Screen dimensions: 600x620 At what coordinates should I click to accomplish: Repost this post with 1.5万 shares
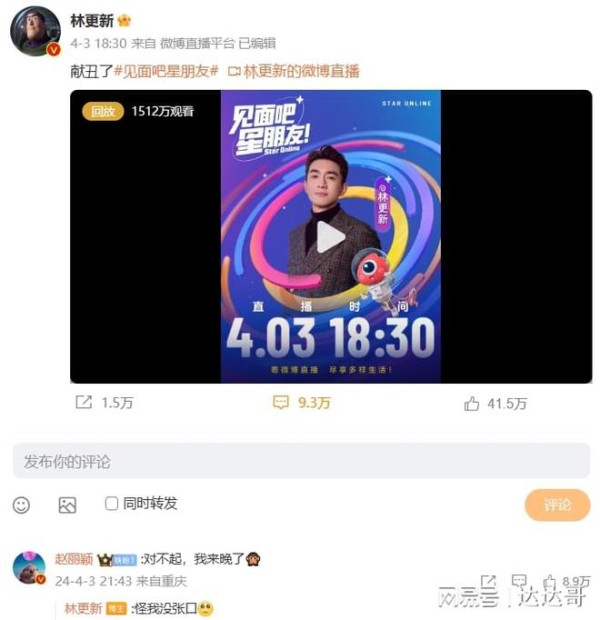point(104,403)
